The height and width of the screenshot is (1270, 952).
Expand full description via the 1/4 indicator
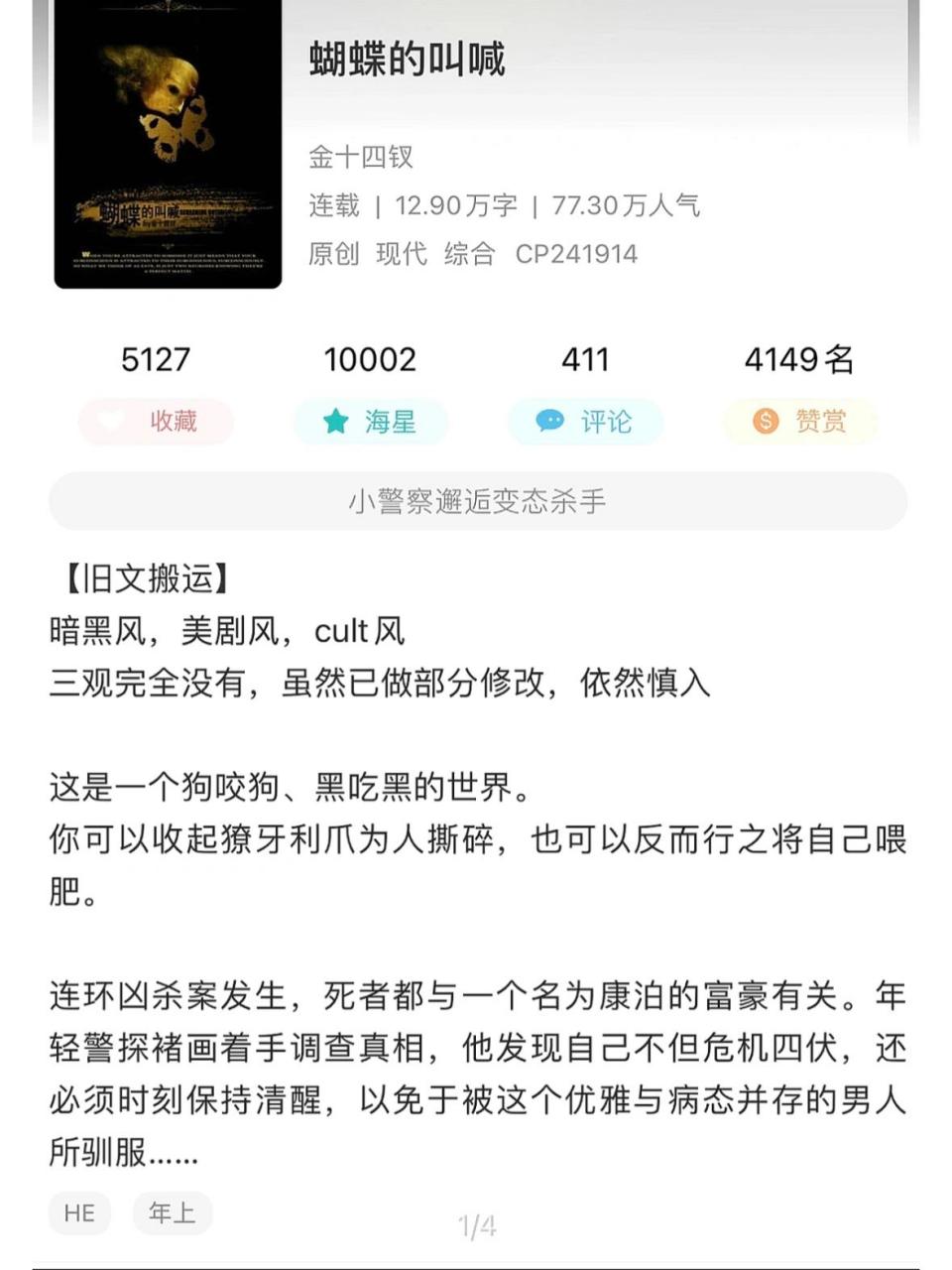[475, 1224]
